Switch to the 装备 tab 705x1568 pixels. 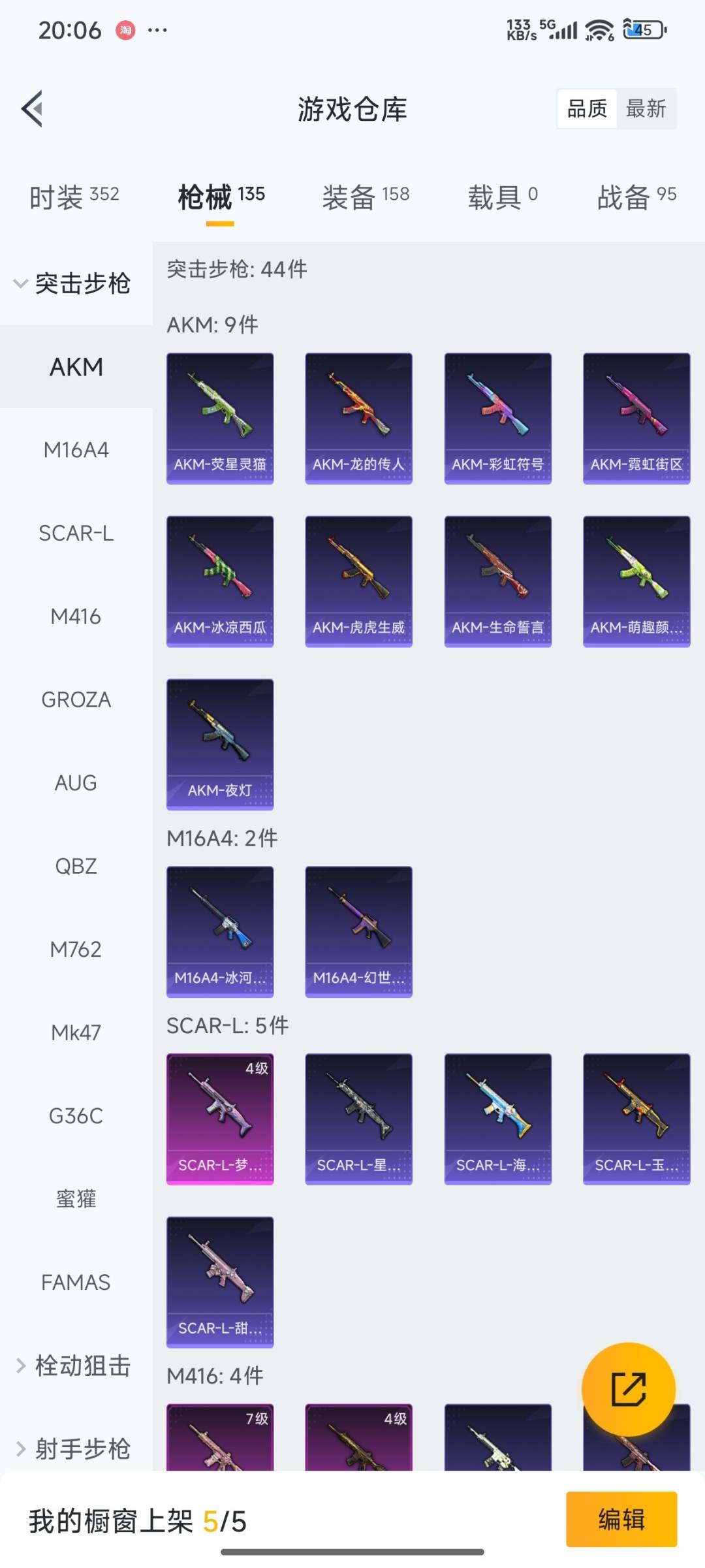coord(366,196)
